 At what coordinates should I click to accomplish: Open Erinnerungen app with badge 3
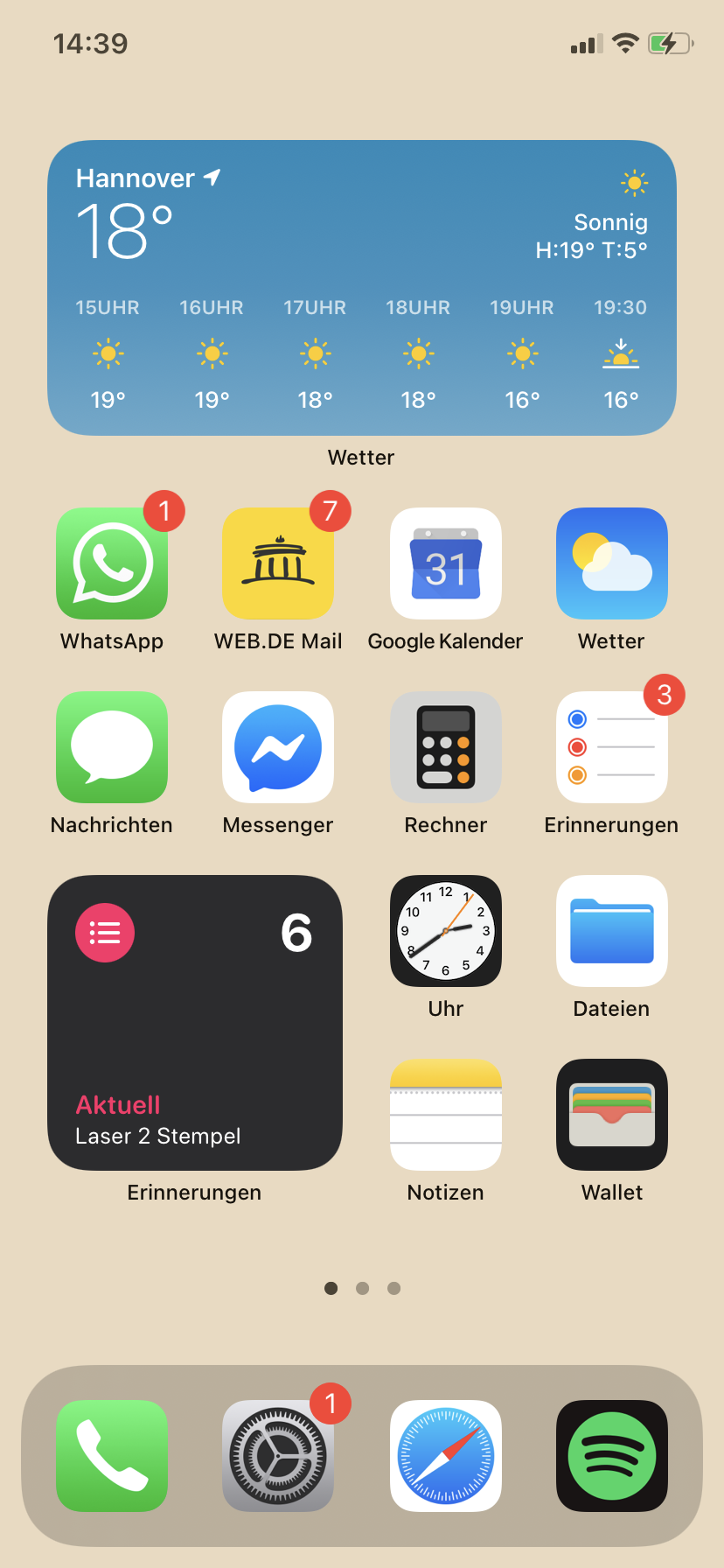611,747
